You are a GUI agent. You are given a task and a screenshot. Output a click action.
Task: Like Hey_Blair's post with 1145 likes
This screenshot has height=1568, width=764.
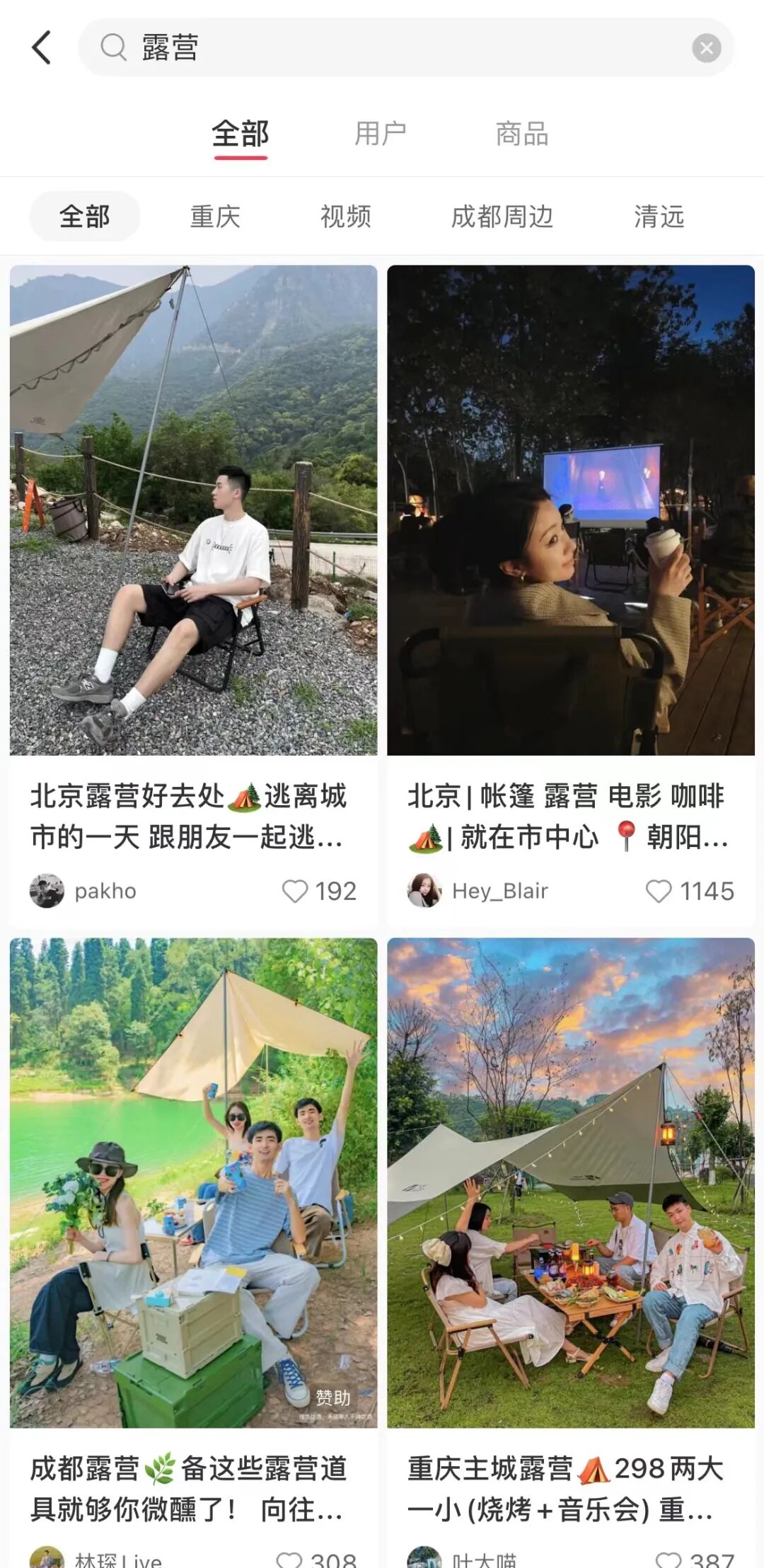pos(659,891)
